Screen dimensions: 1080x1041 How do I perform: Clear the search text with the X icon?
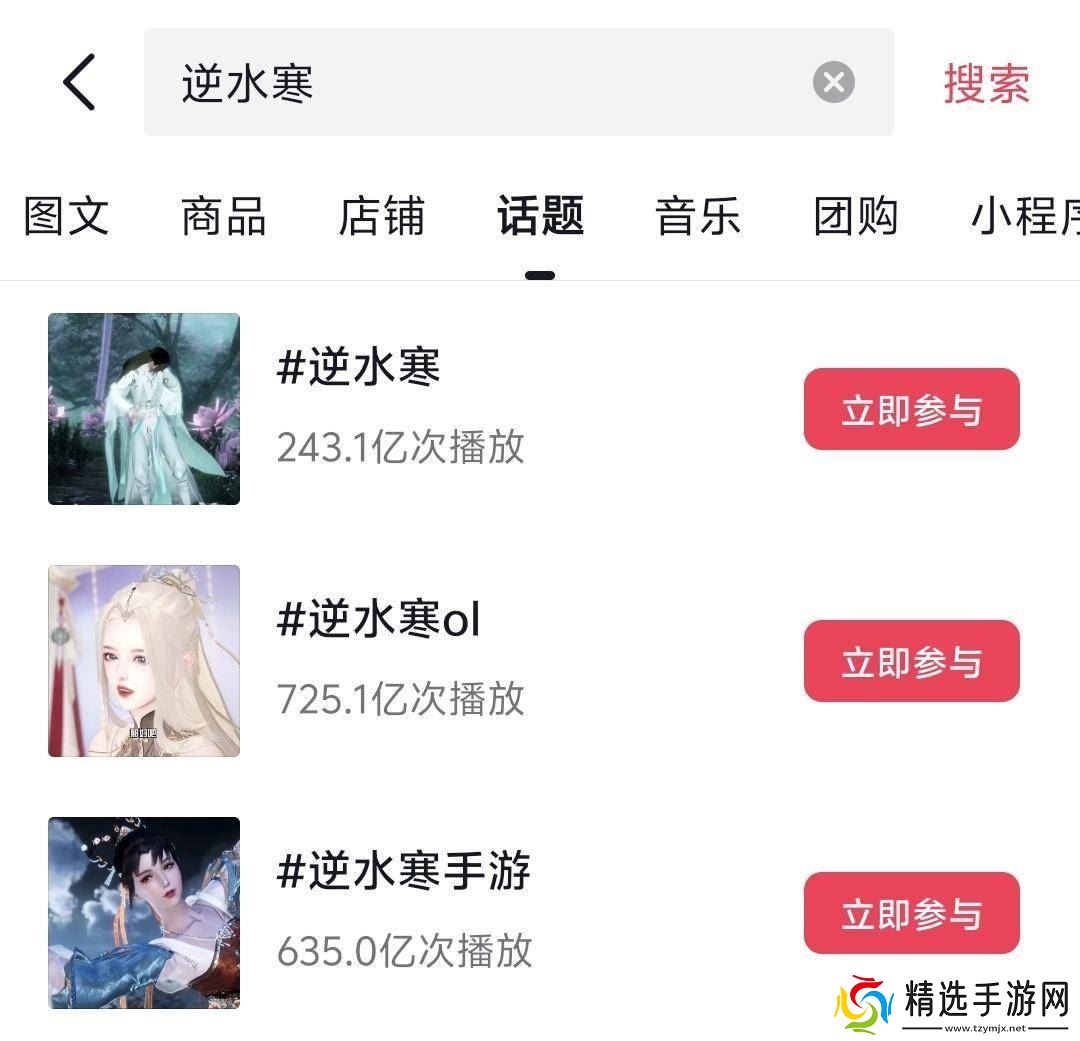click(833, 82)
